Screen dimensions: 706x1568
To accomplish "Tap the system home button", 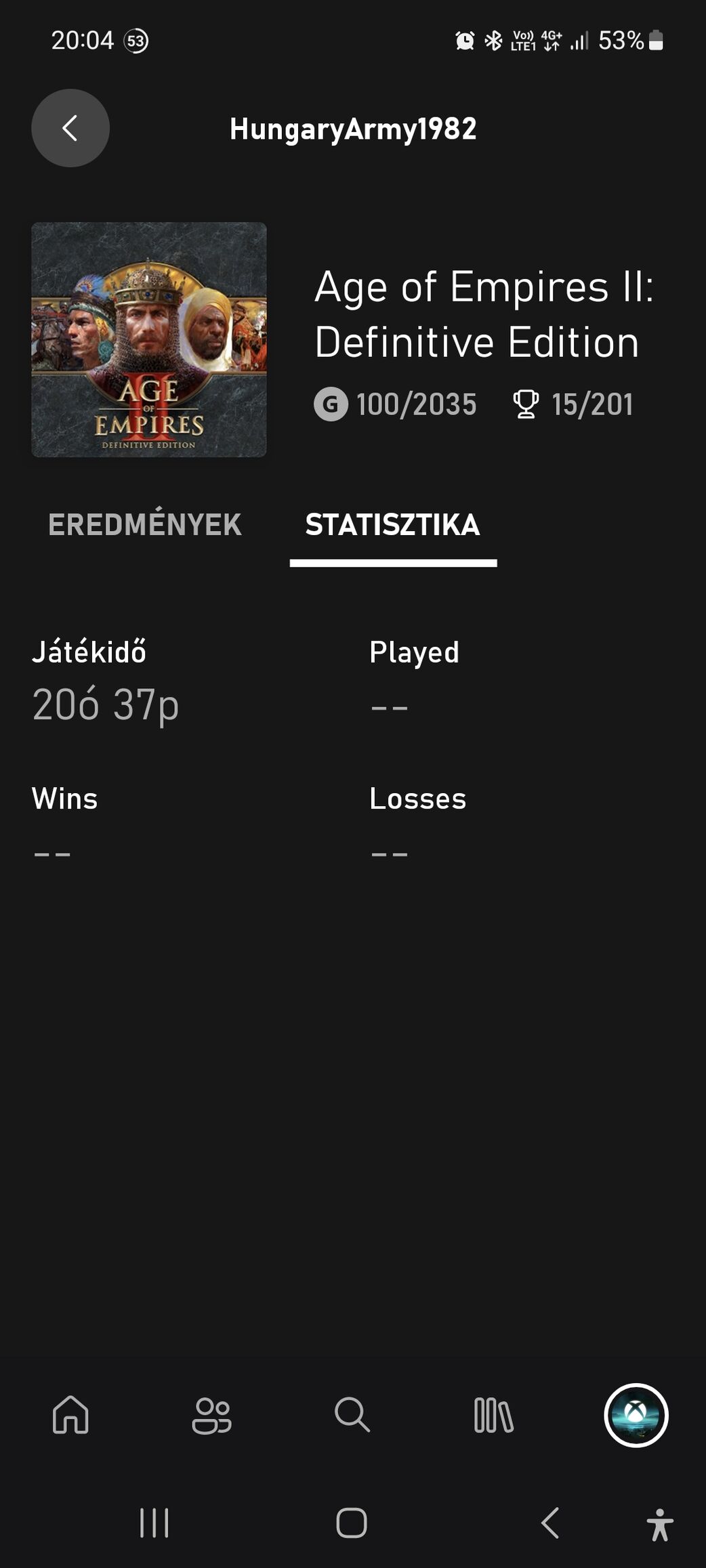I will 352,1523.
